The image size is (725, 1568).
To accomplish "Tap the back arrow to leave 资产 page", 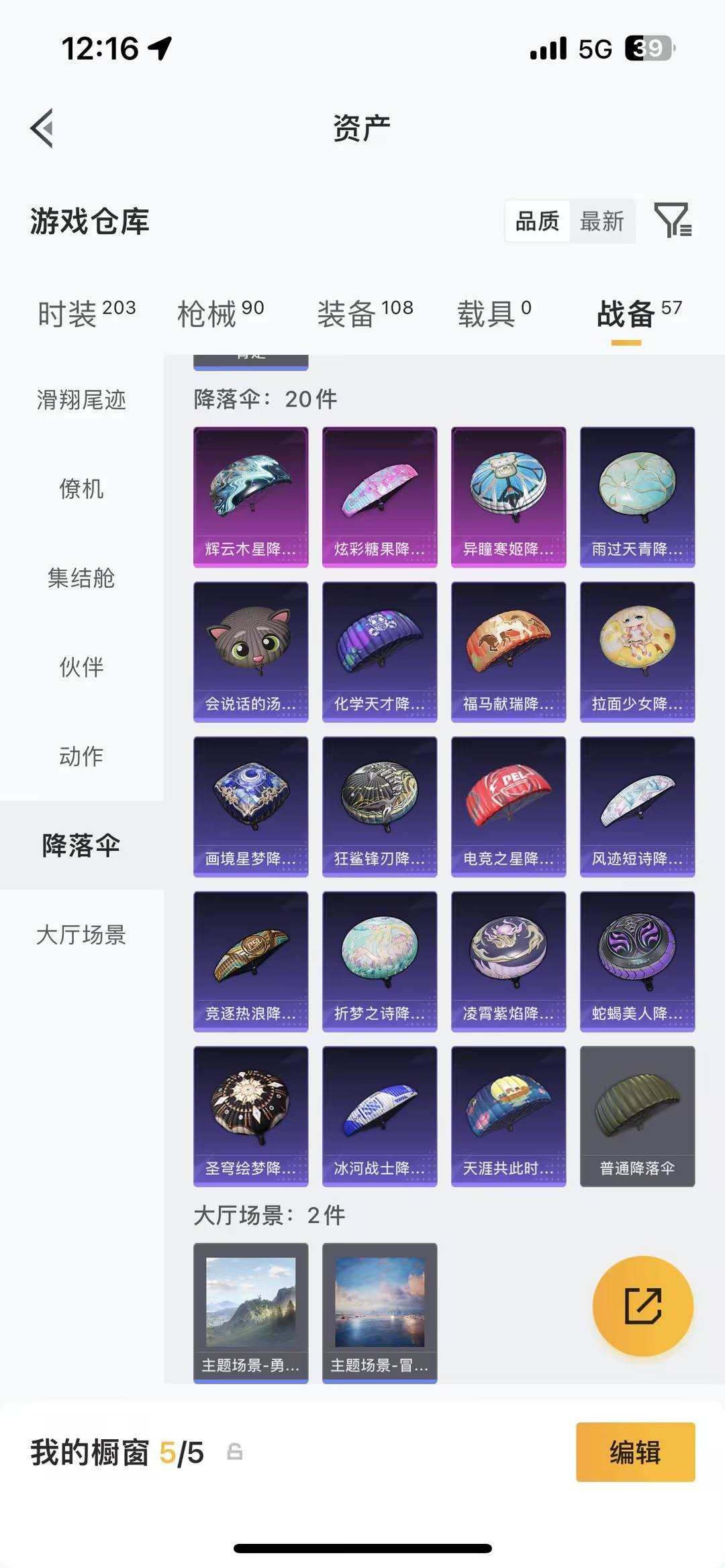I will tap(43, 128).
